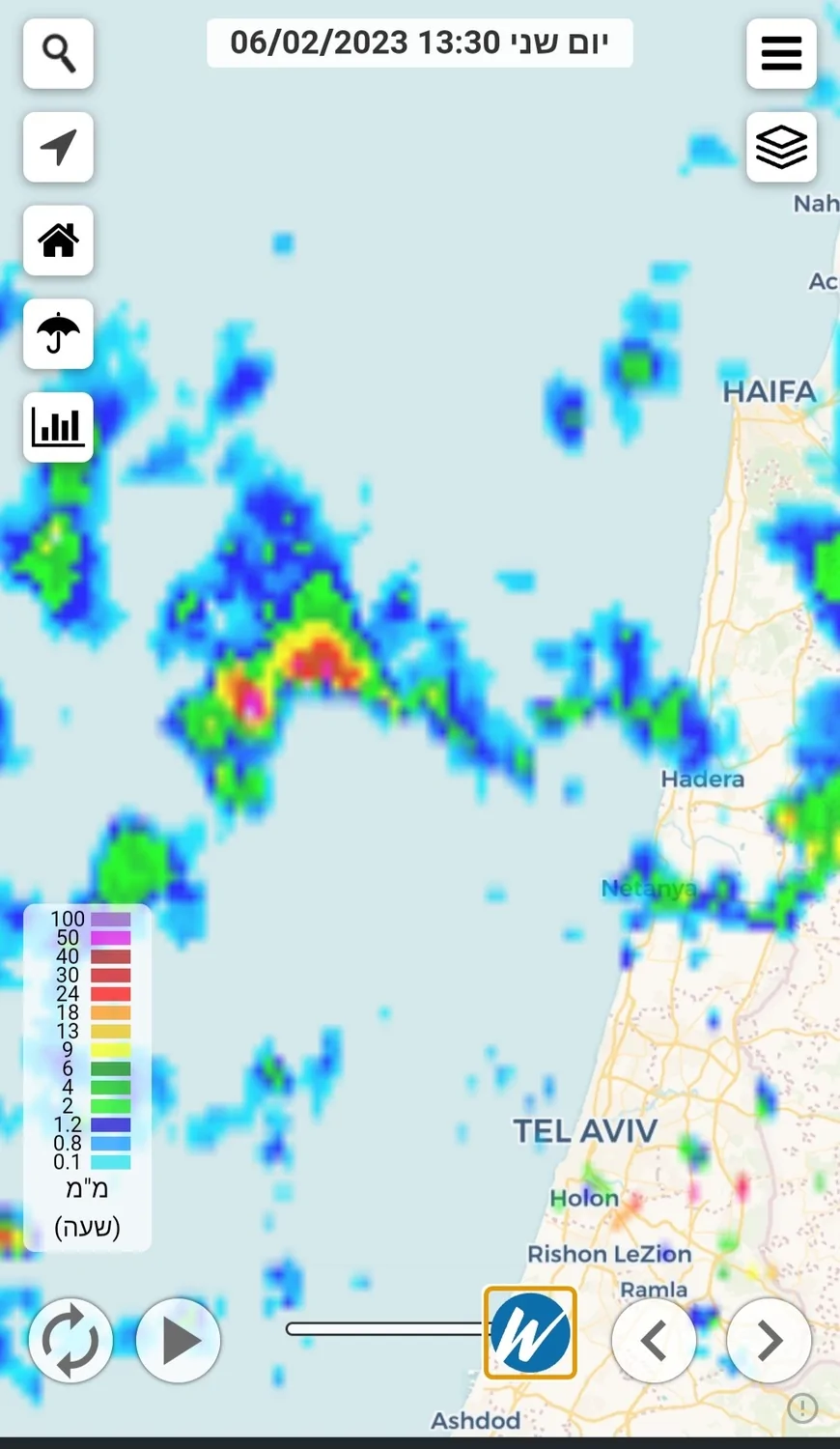Open the bar chart statistics

pyautogui.click(x=58, y=427)
